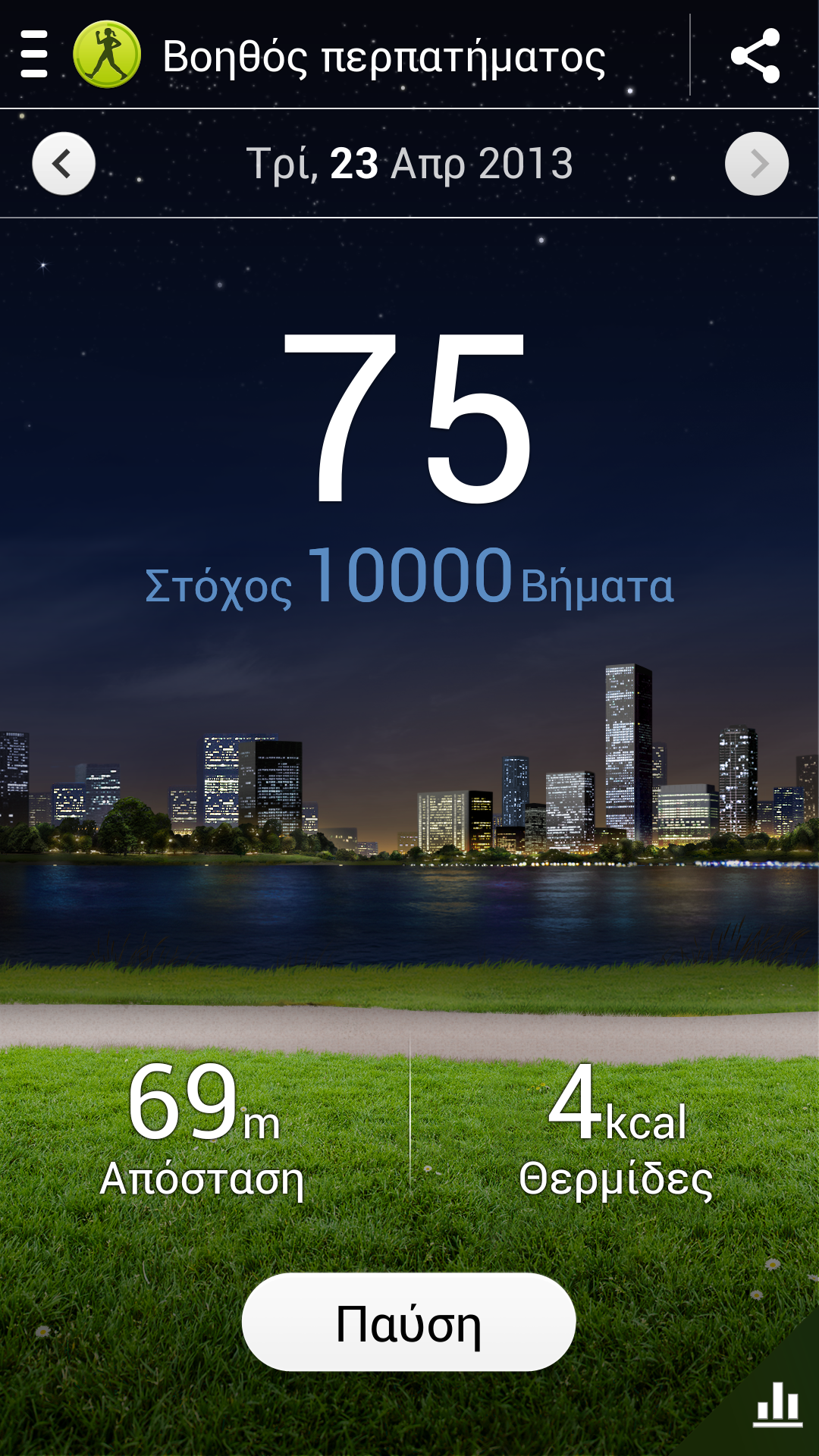
Task: Go to the next day
Action: (x=757, y=164)
